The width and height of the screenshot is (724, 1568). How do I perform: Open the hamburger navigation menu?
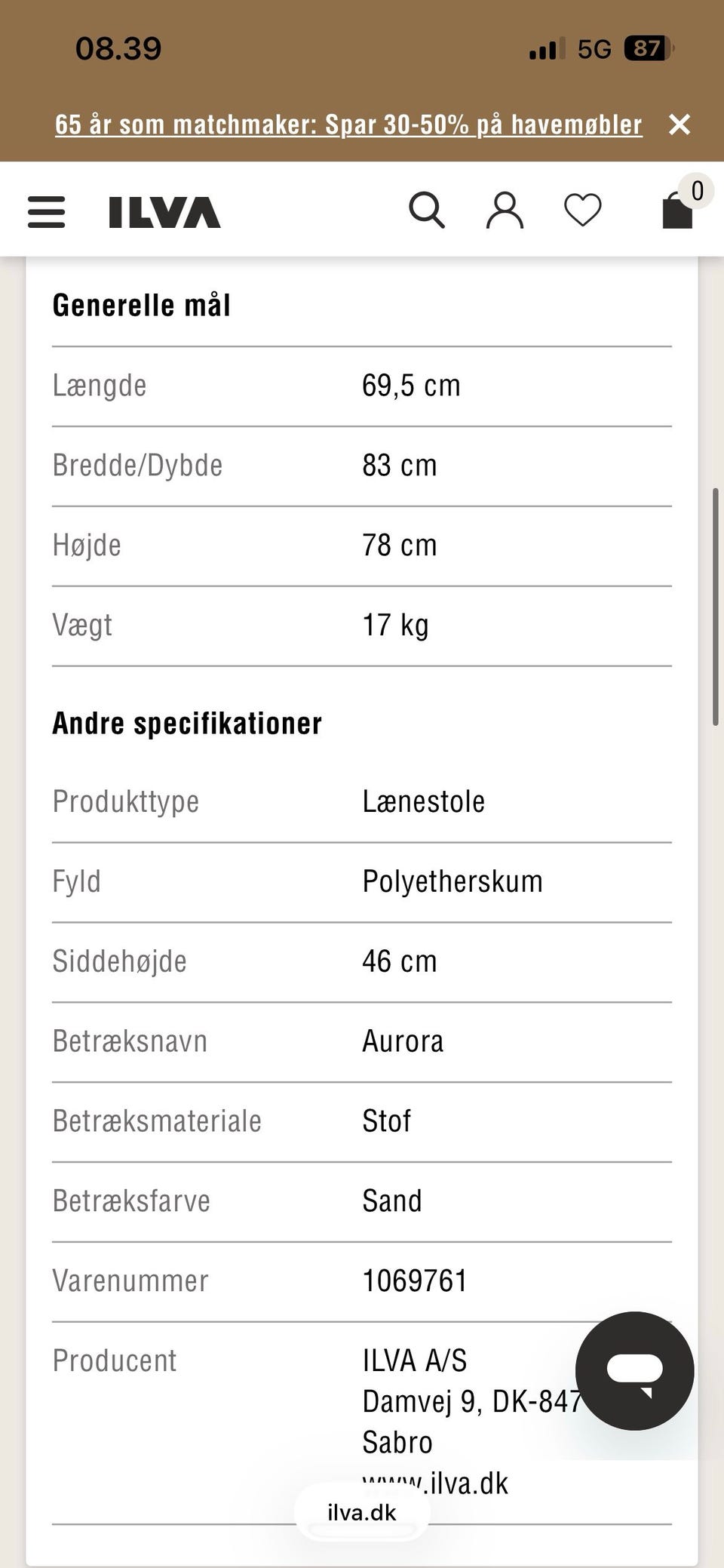(x=46, y=212)
